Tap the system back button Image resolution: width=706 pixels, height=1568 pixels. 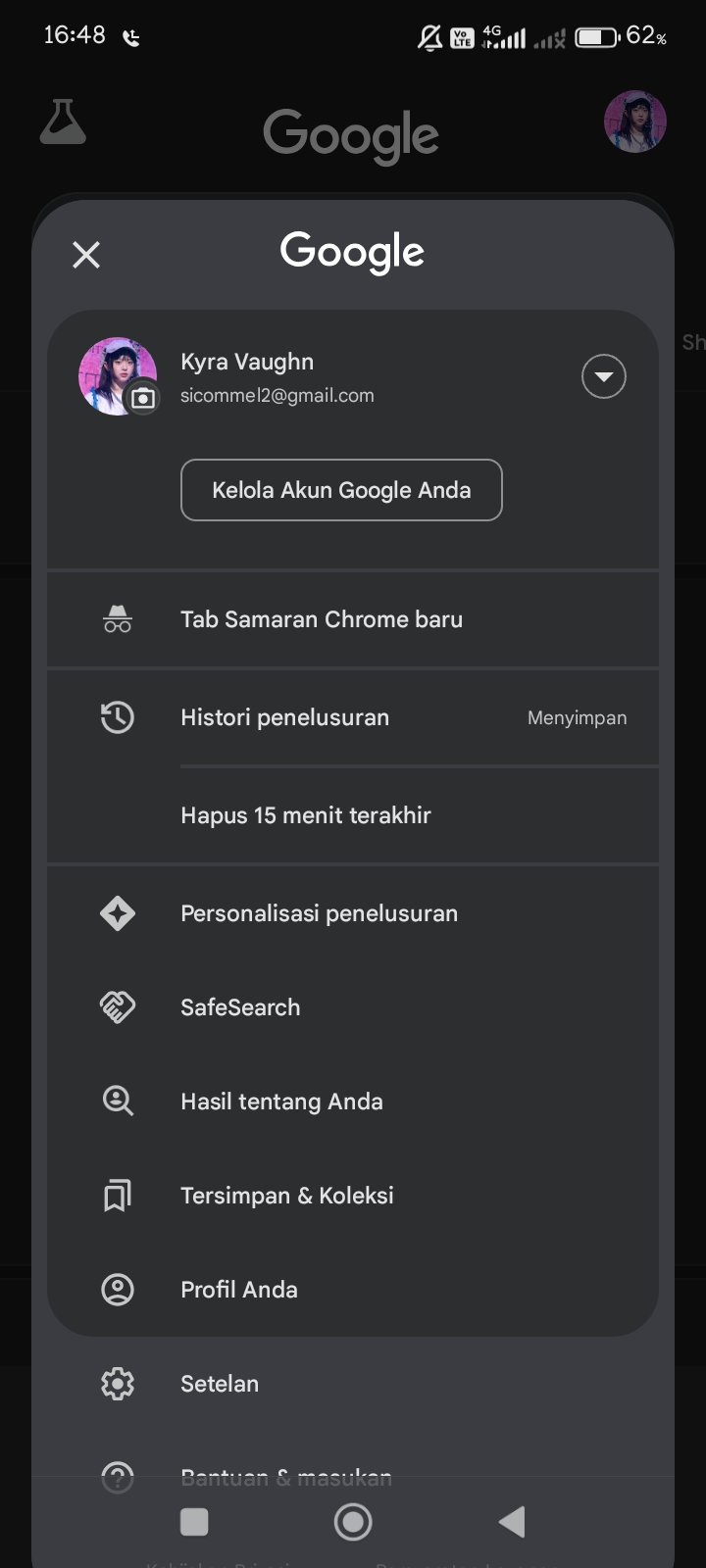click(x=512, y=1522)
